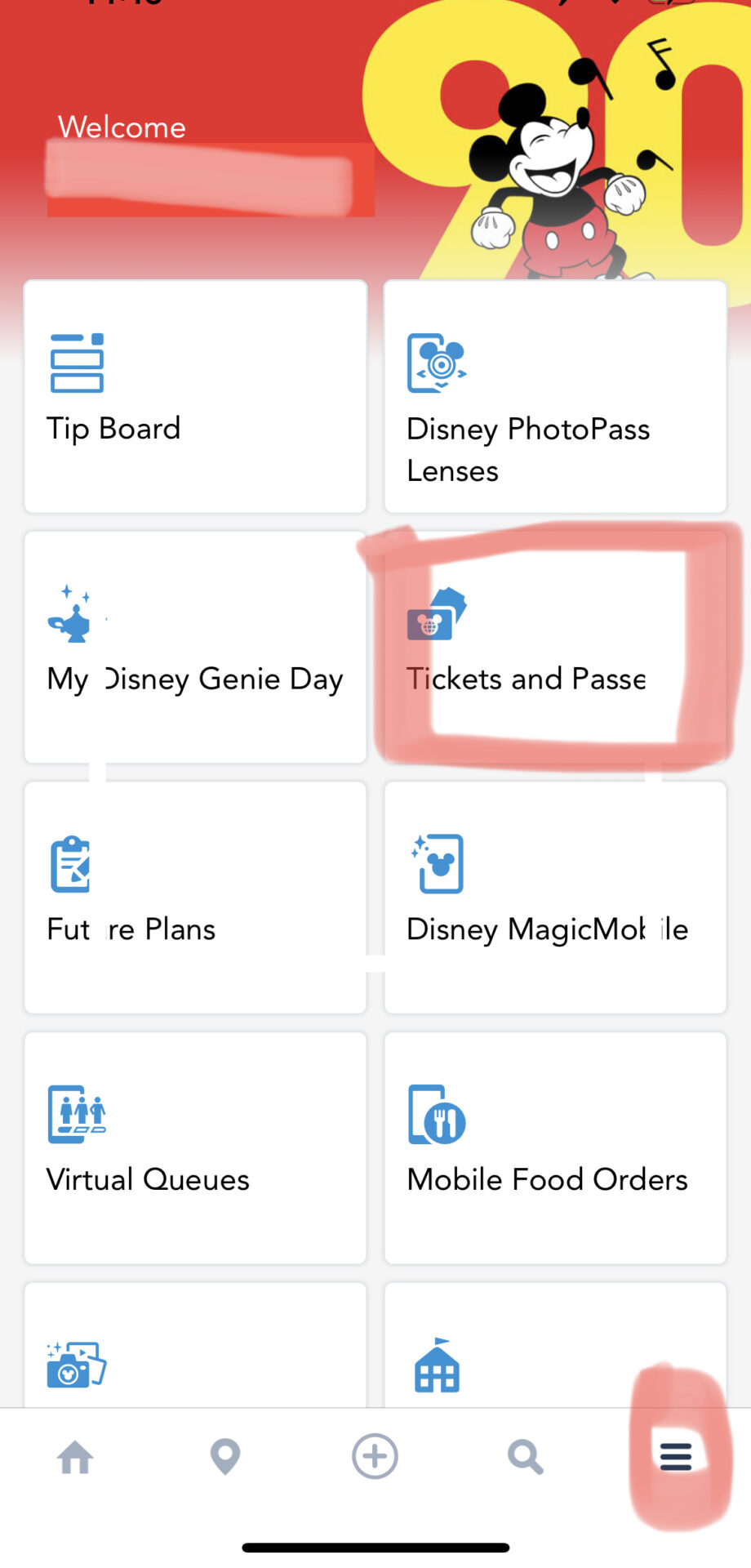The height and width of the screenshot is (1568, 751).
Task: Open the building icon tile
Action: [x=555, y=1345]
